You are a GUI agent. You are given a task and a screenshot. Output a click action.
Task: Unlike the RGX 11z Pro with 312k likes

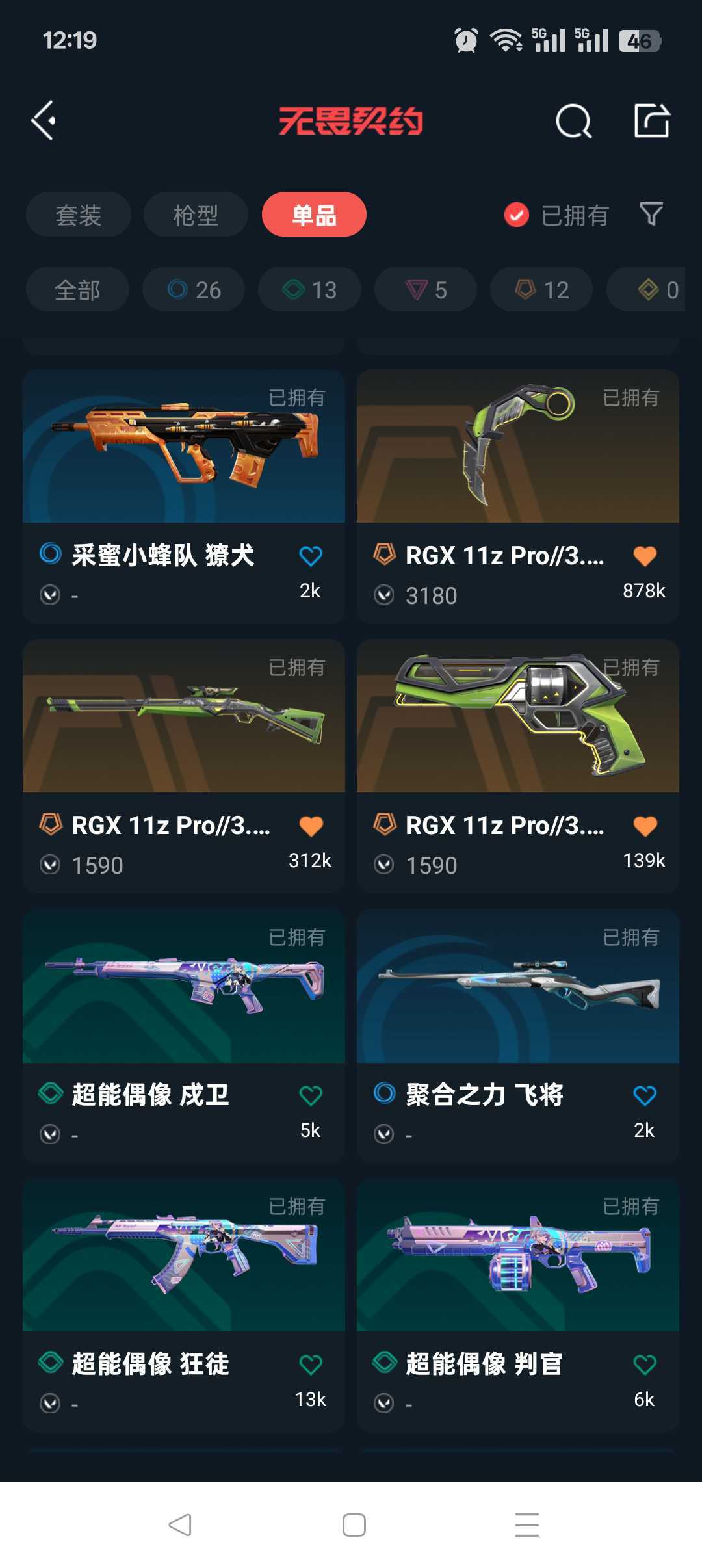[x=311, y=826]
